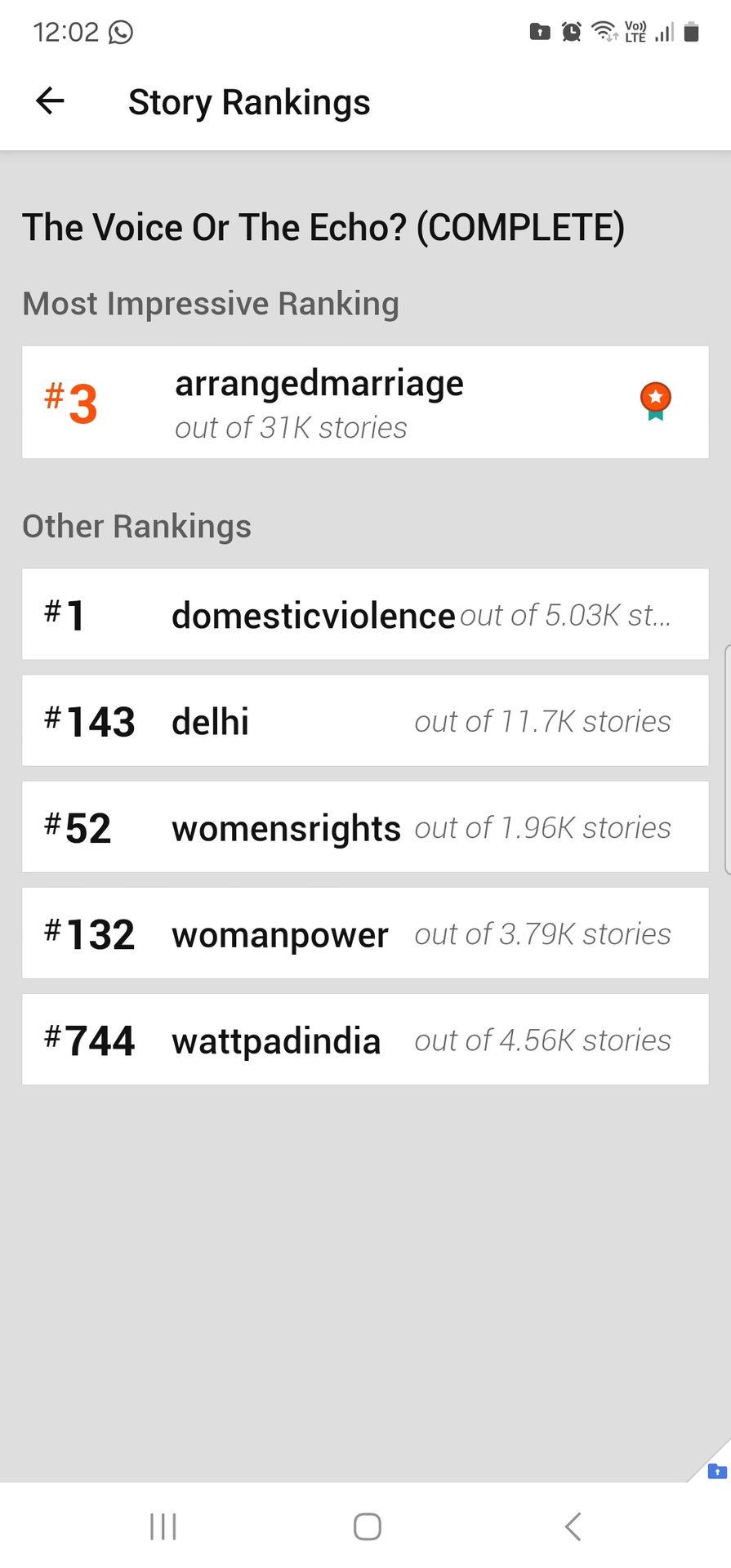Tap the wattpadindia ranking row
Image resolution: width=731 pixels, height=1568 pixels.
click(x=365, y=1039)
